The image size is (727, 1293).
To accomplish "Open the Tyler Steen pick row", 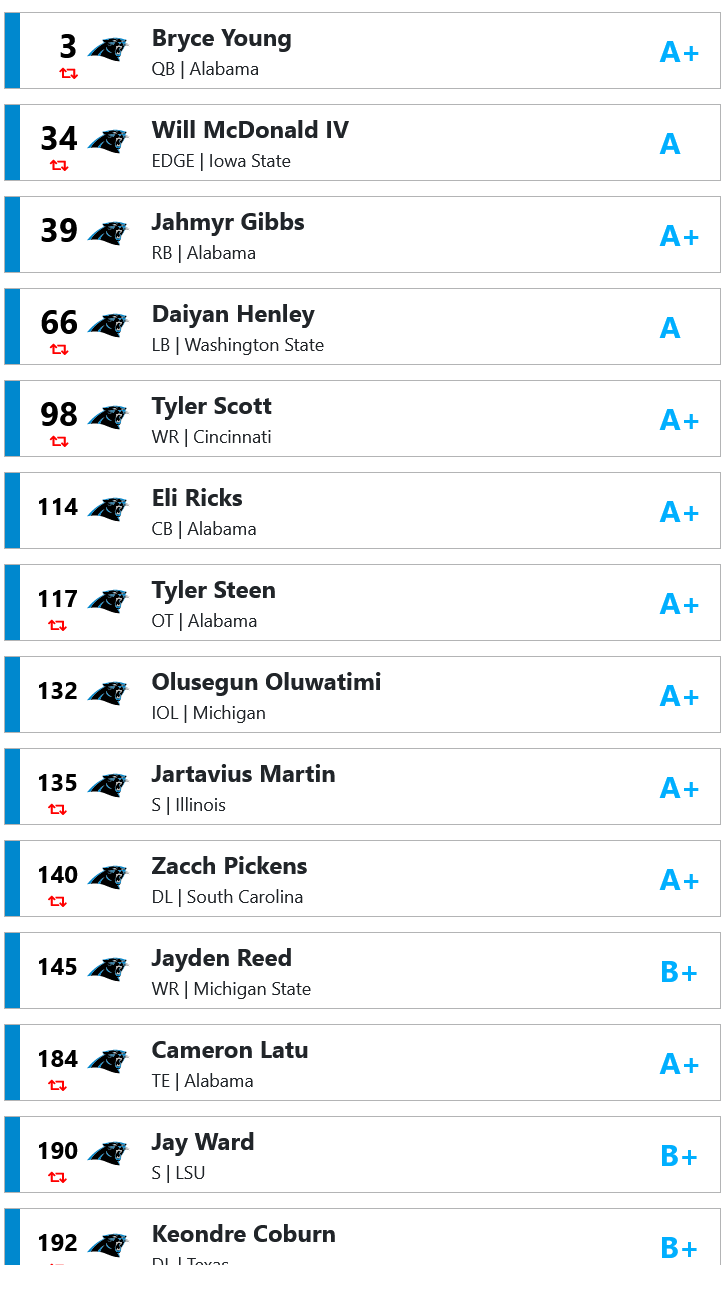I will (x=362, y=603).
